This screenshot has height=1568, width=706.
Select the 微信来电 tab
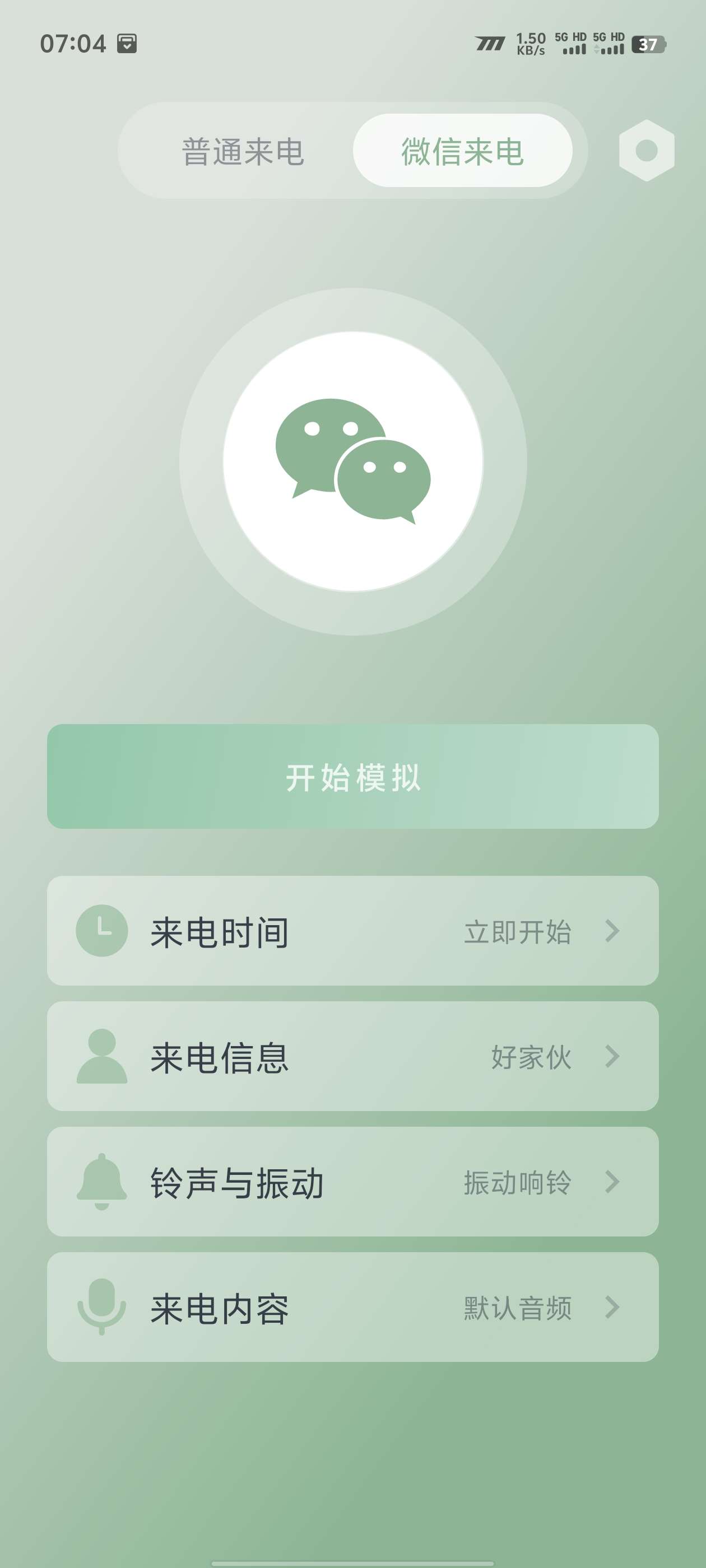[x=462, y=151]
